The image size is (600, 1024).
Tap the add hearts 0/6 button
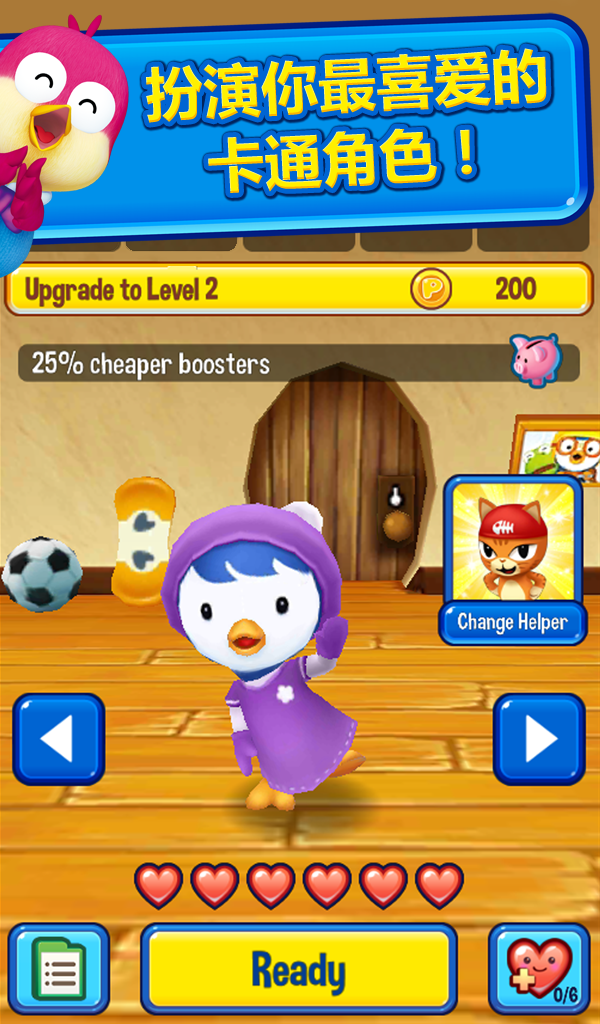pos(539,969)
